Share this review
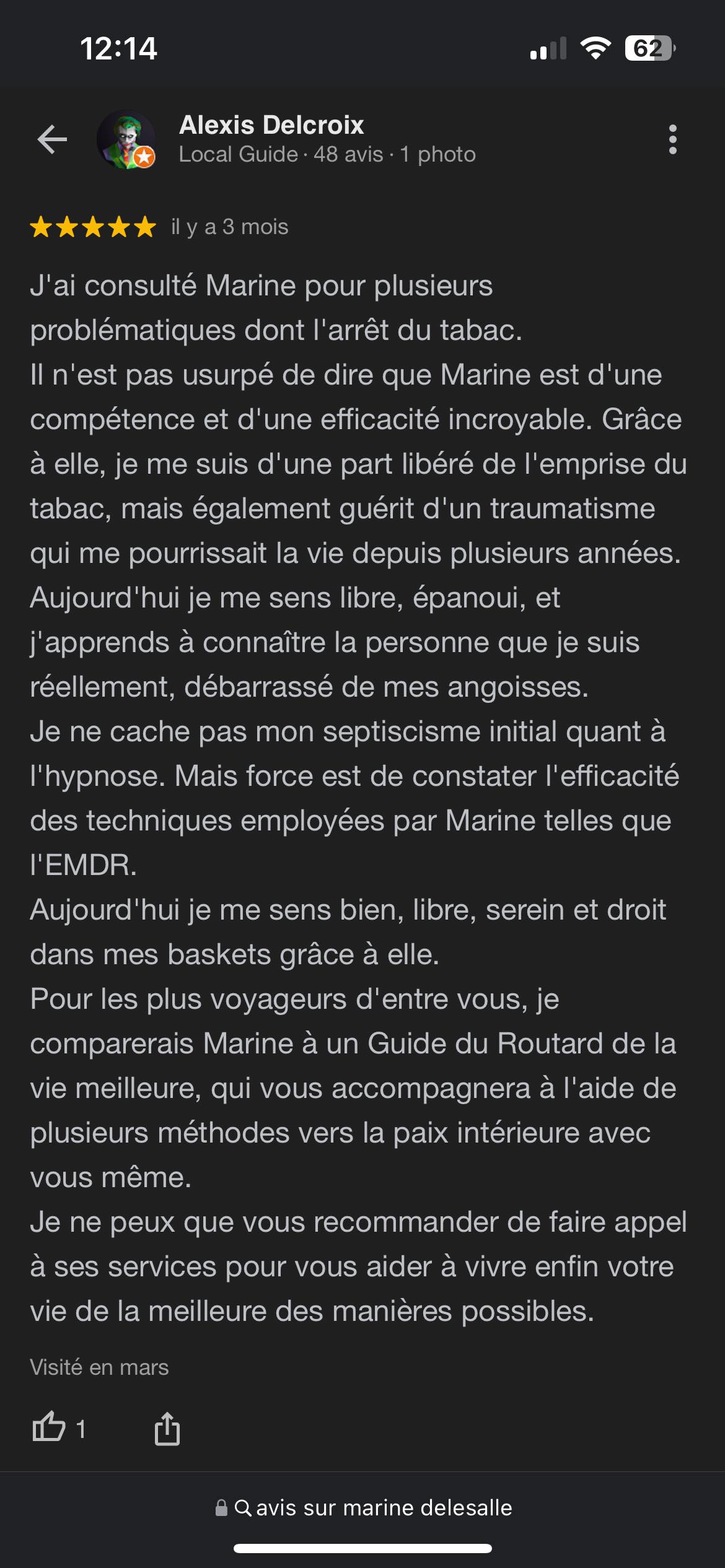Viewport: 725px width, 1568px height. pos(167,1429)
